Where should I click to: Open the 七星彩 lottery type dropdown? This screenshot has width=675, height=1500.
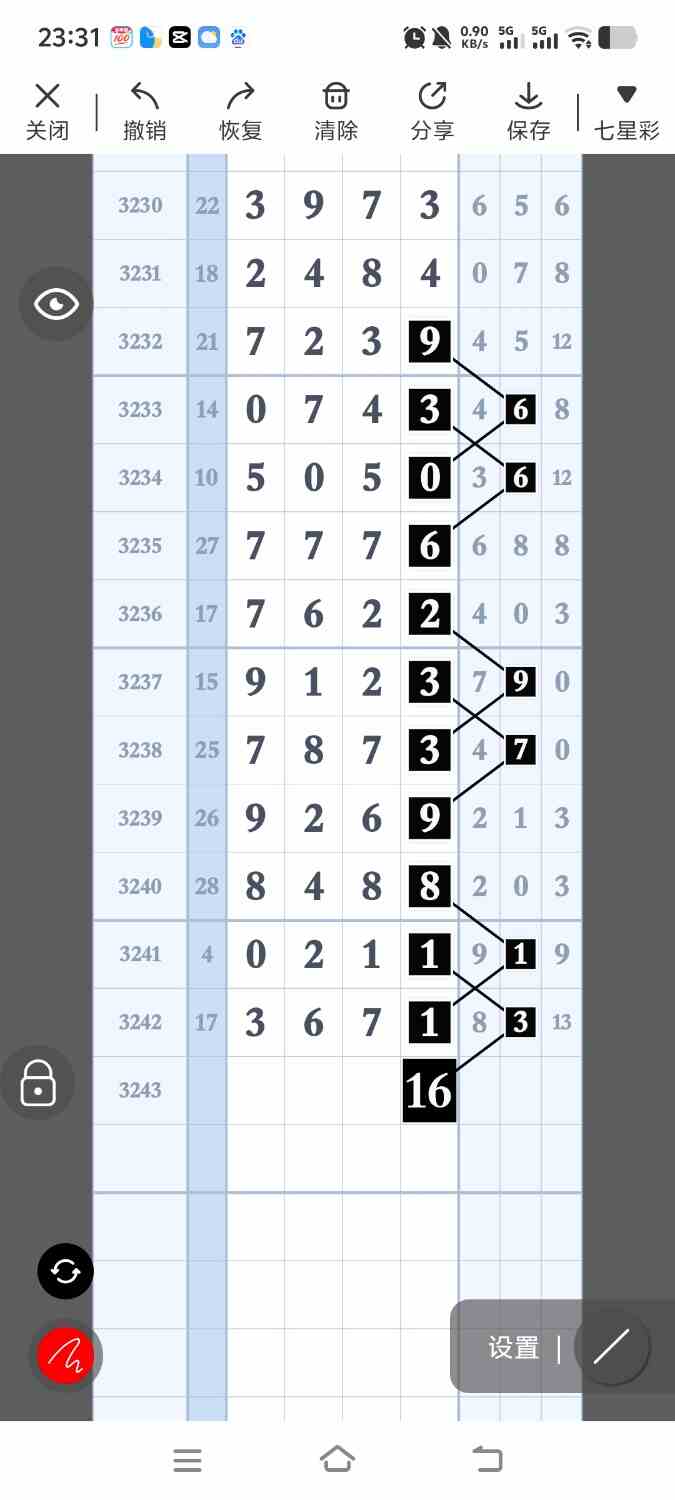(626, 111)
